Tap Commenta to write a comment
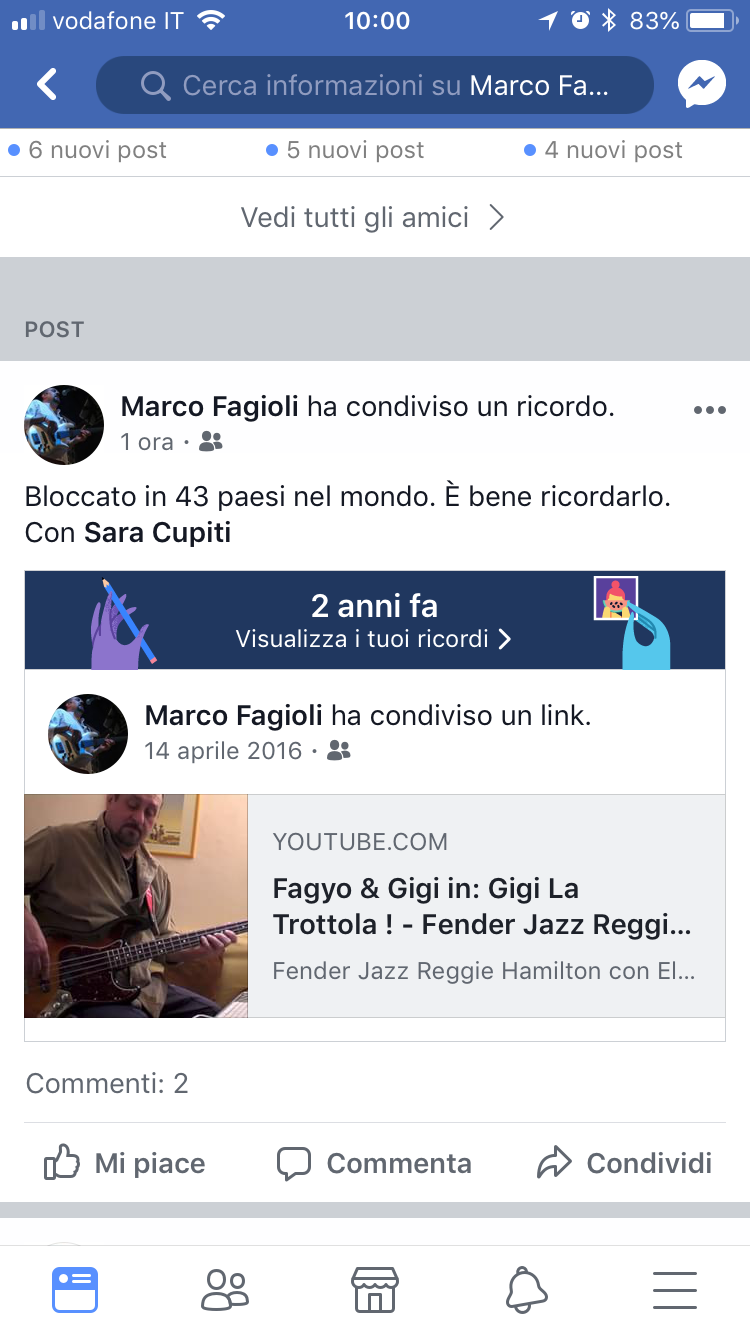This screenshot has width=750, height=1334. pyautogui.click(x=374, y=1163)
